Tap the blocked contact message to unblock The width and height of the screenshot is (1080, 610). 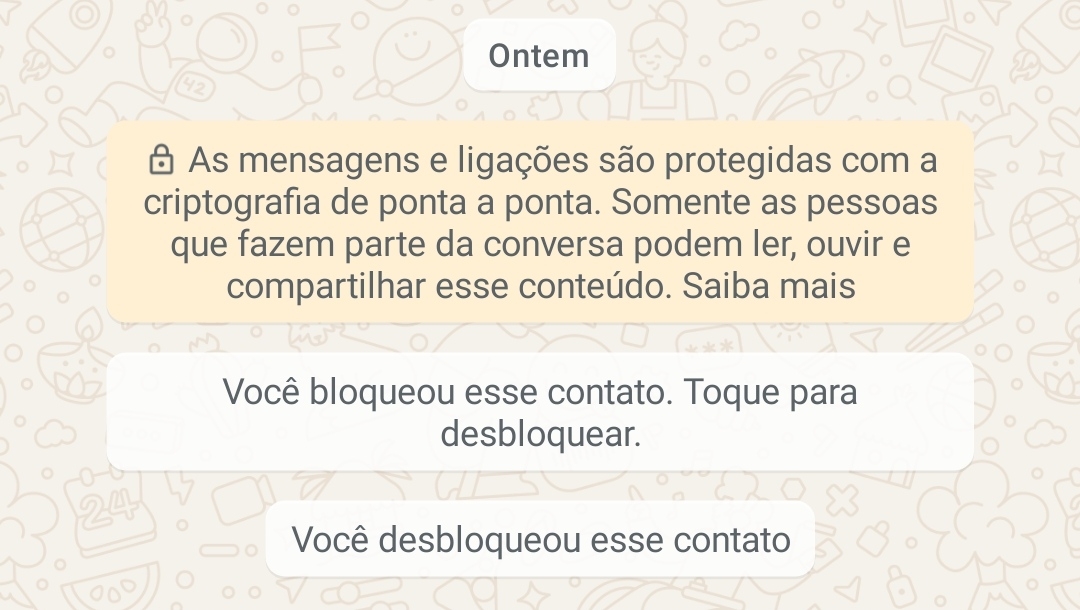point(540,412)
